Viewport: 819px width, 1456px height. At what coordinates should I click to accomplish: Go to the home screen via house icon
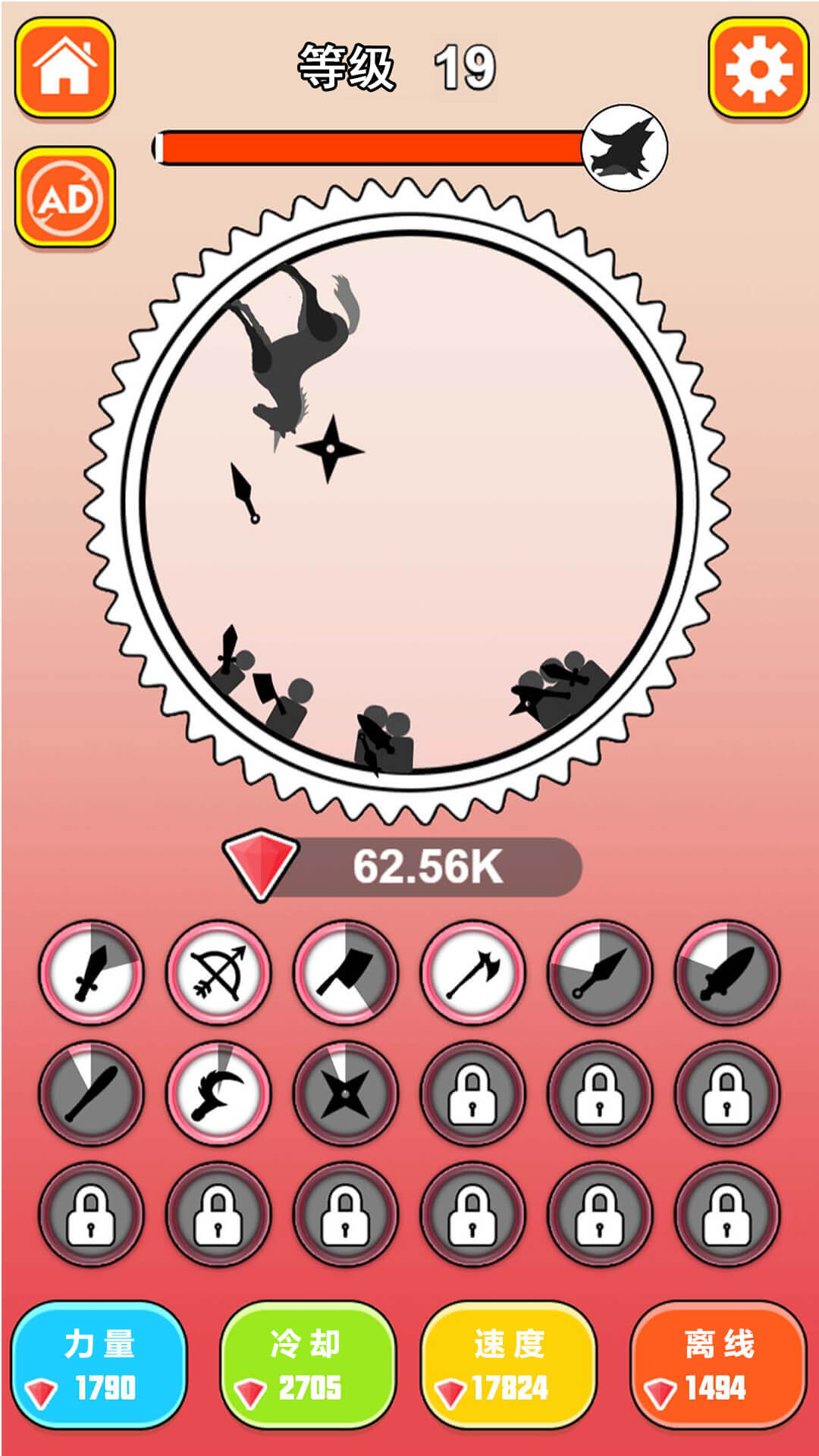[65, 67]
